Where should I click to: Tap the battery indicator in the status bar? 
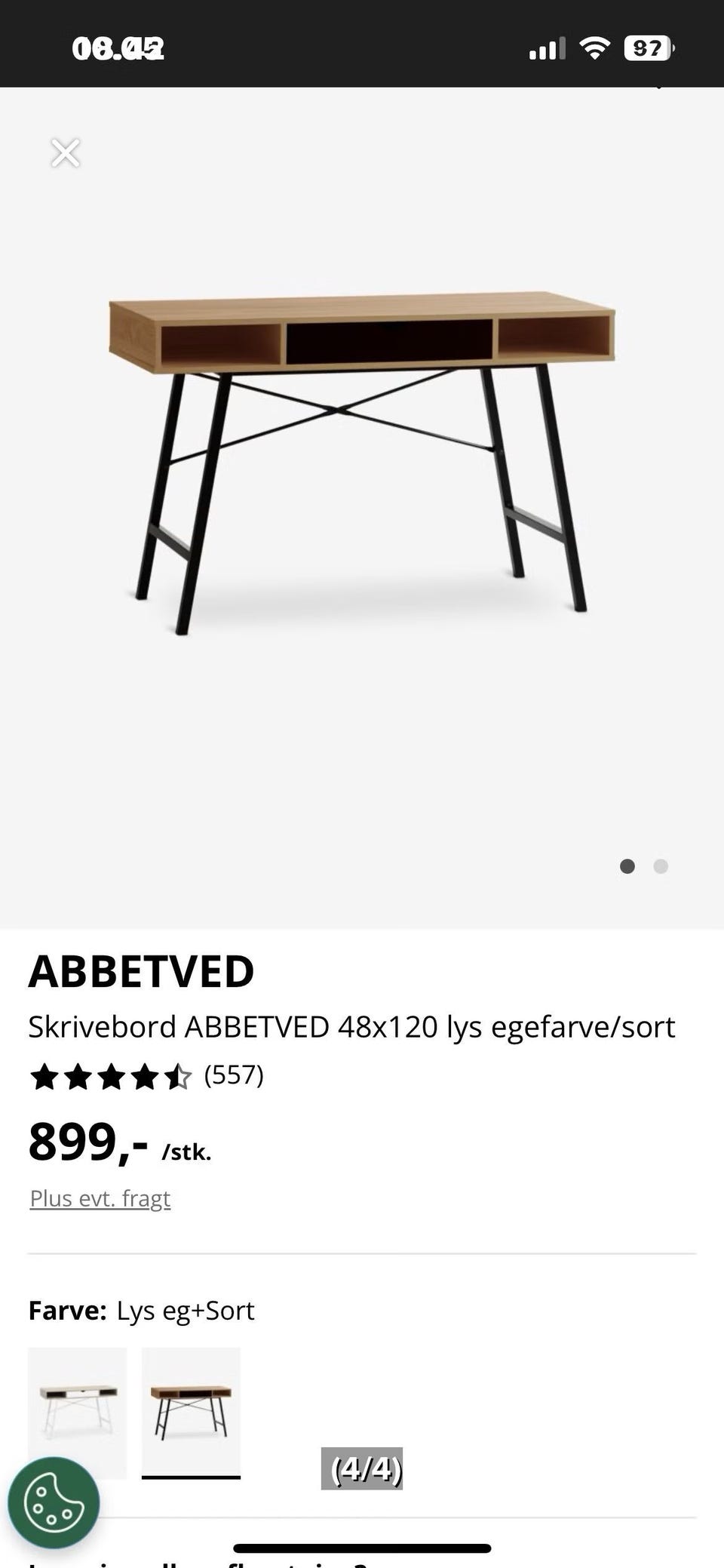coord(647,48)
